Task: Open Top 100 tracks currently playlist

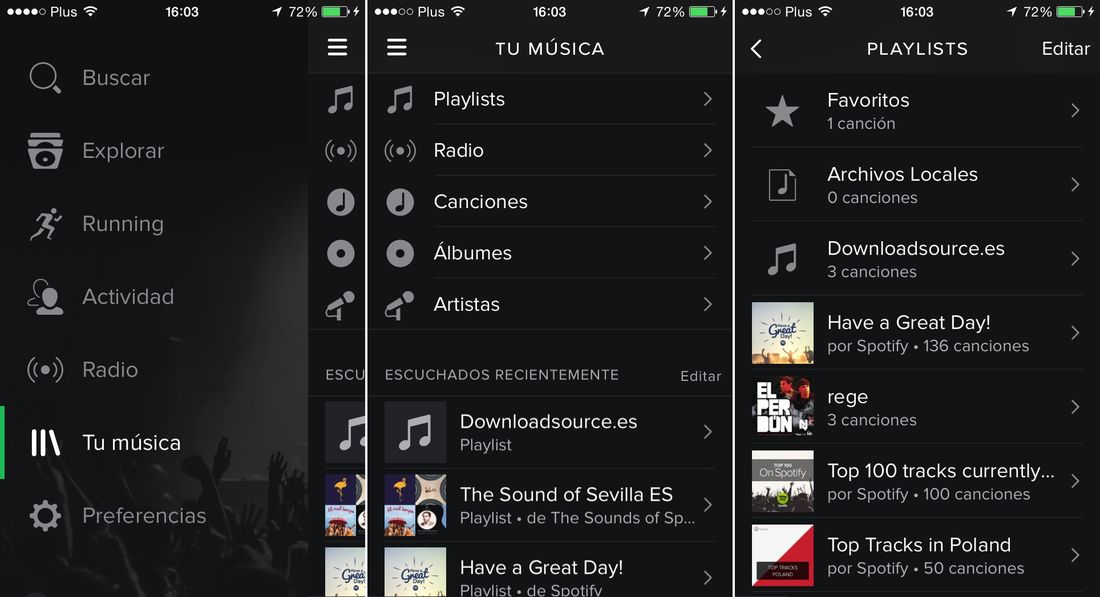Action: (x=916, y=481)
